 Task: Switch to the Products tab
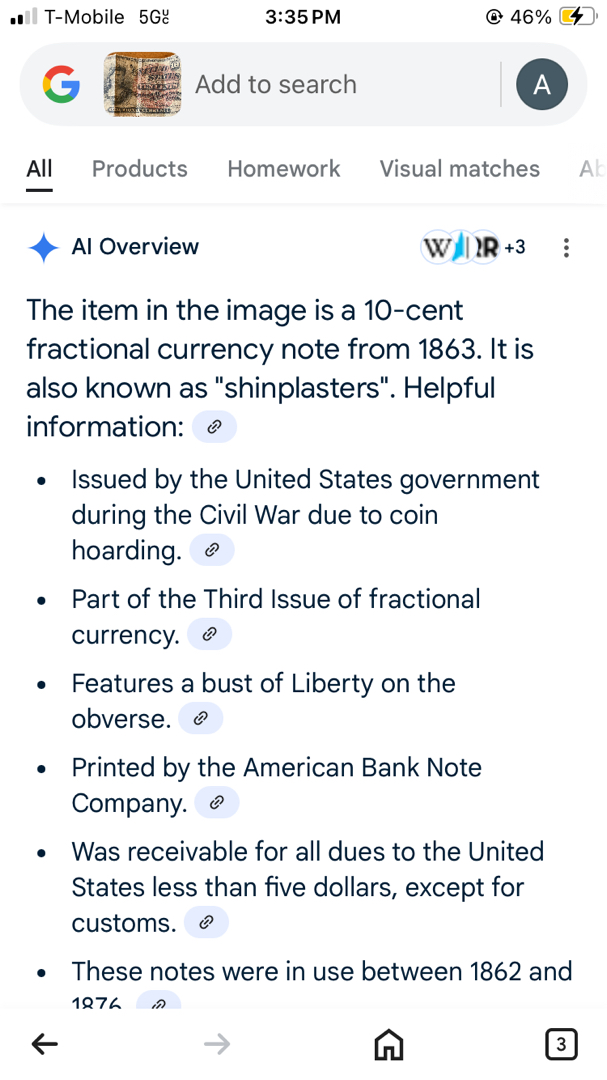pos(140,169)
